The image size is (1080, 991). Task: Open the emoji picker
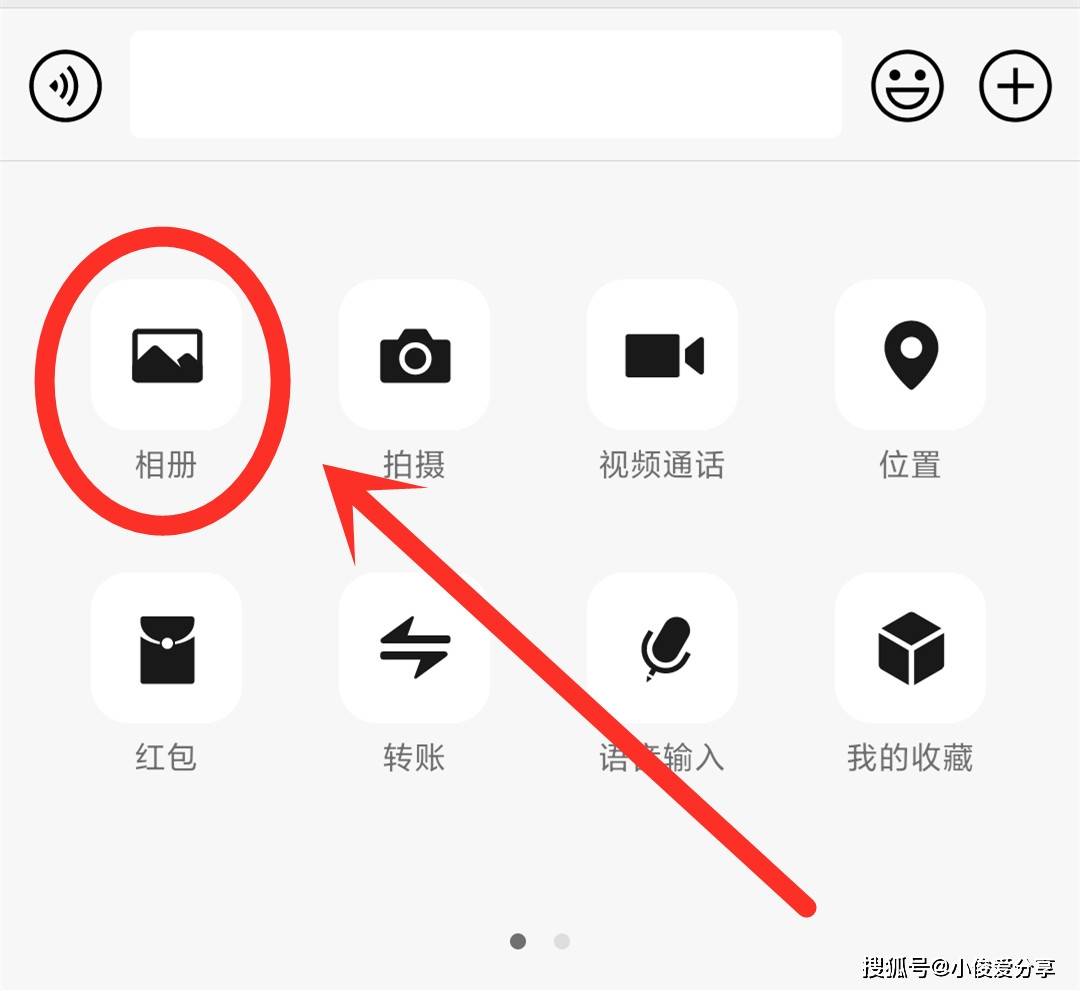907,86
